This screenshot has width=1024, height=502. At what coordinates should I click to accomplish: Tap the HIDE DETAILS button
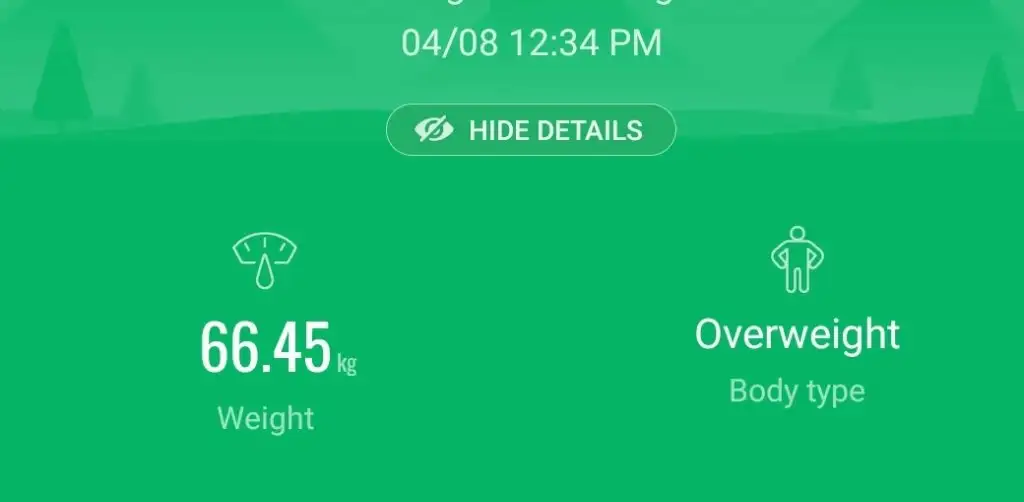(x=531, y=130)
